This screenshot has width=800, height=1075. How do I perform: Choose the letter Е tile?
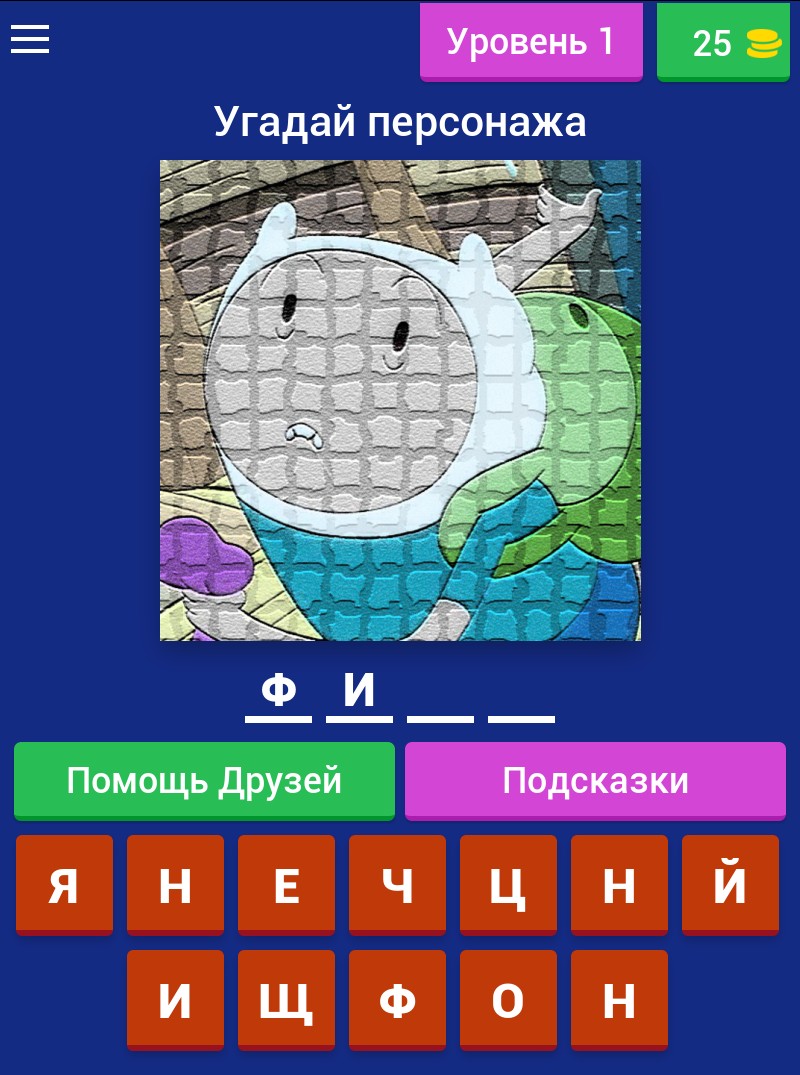(286, 886)
